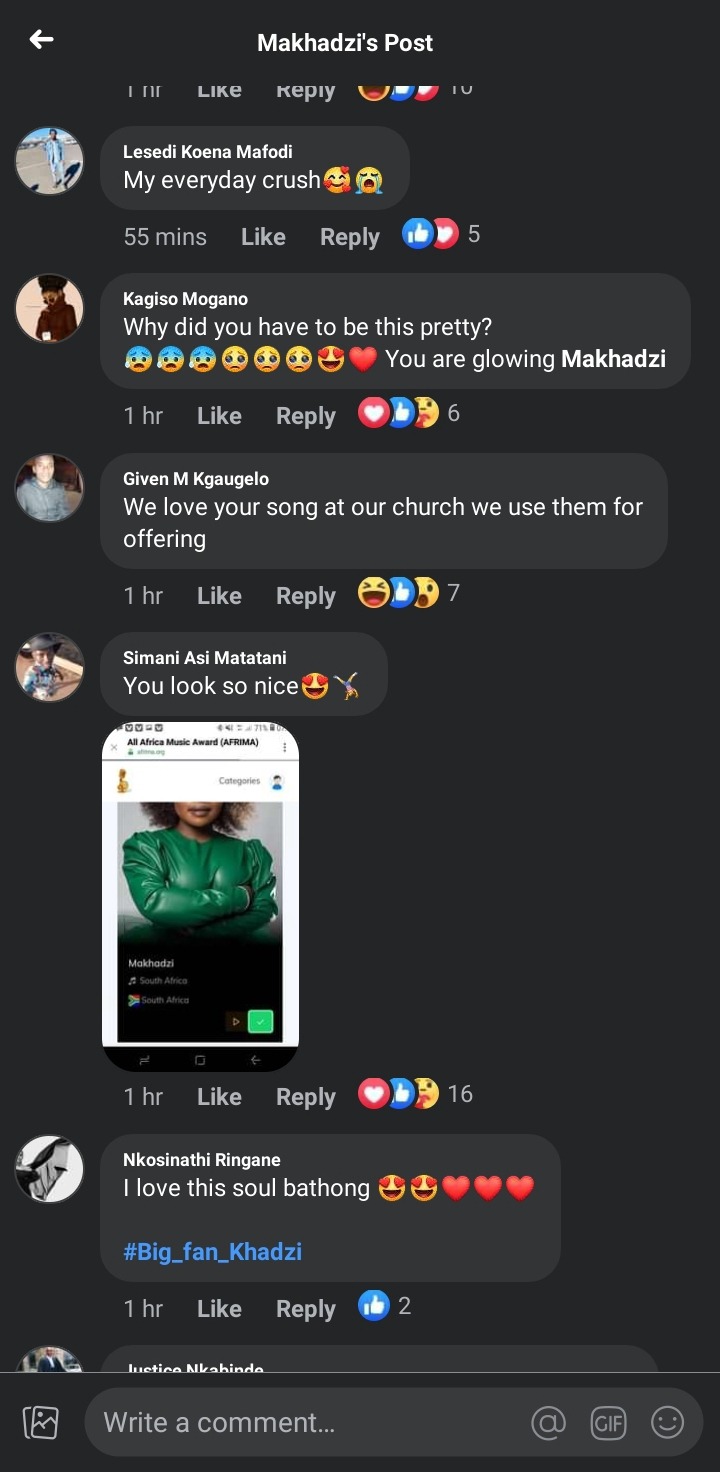Reply to Kagiso Mogano's comment
Screen dimensions: 720x1472
point(305,416)
